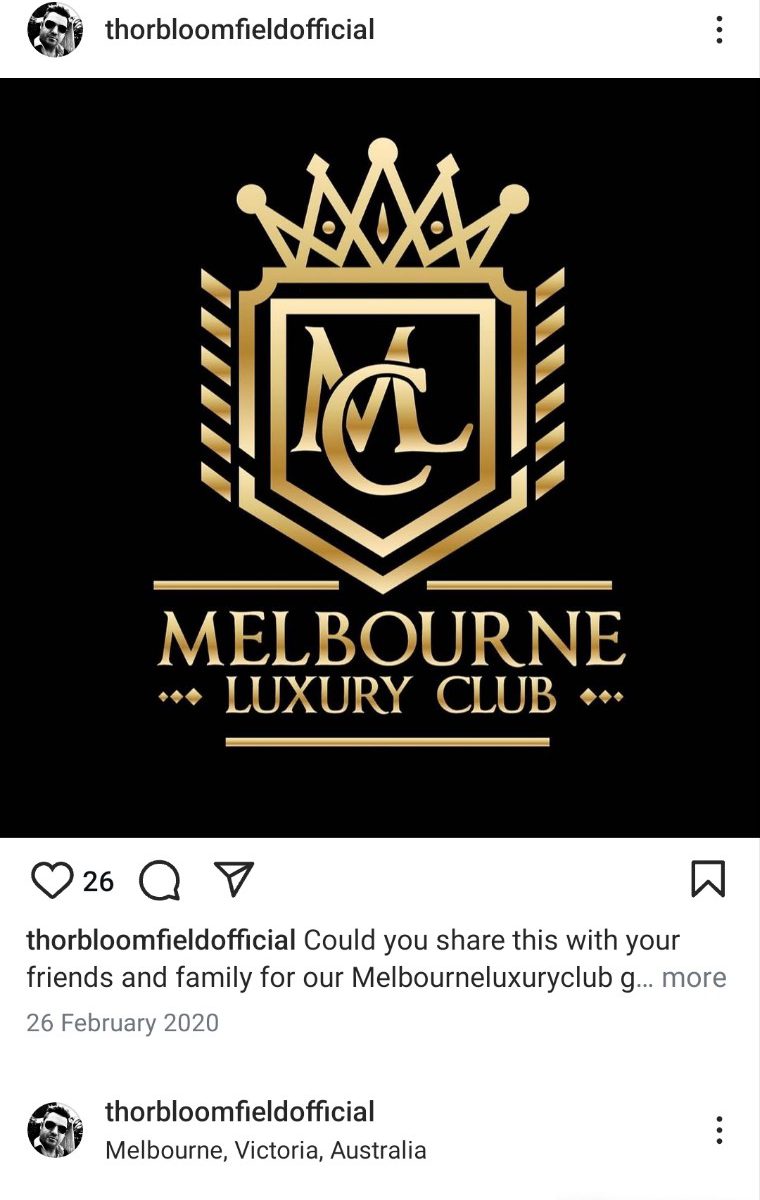Tap the profile picture on the top post
The width and height of the screenshot is (760, 1200).
(x=54, y=30)
